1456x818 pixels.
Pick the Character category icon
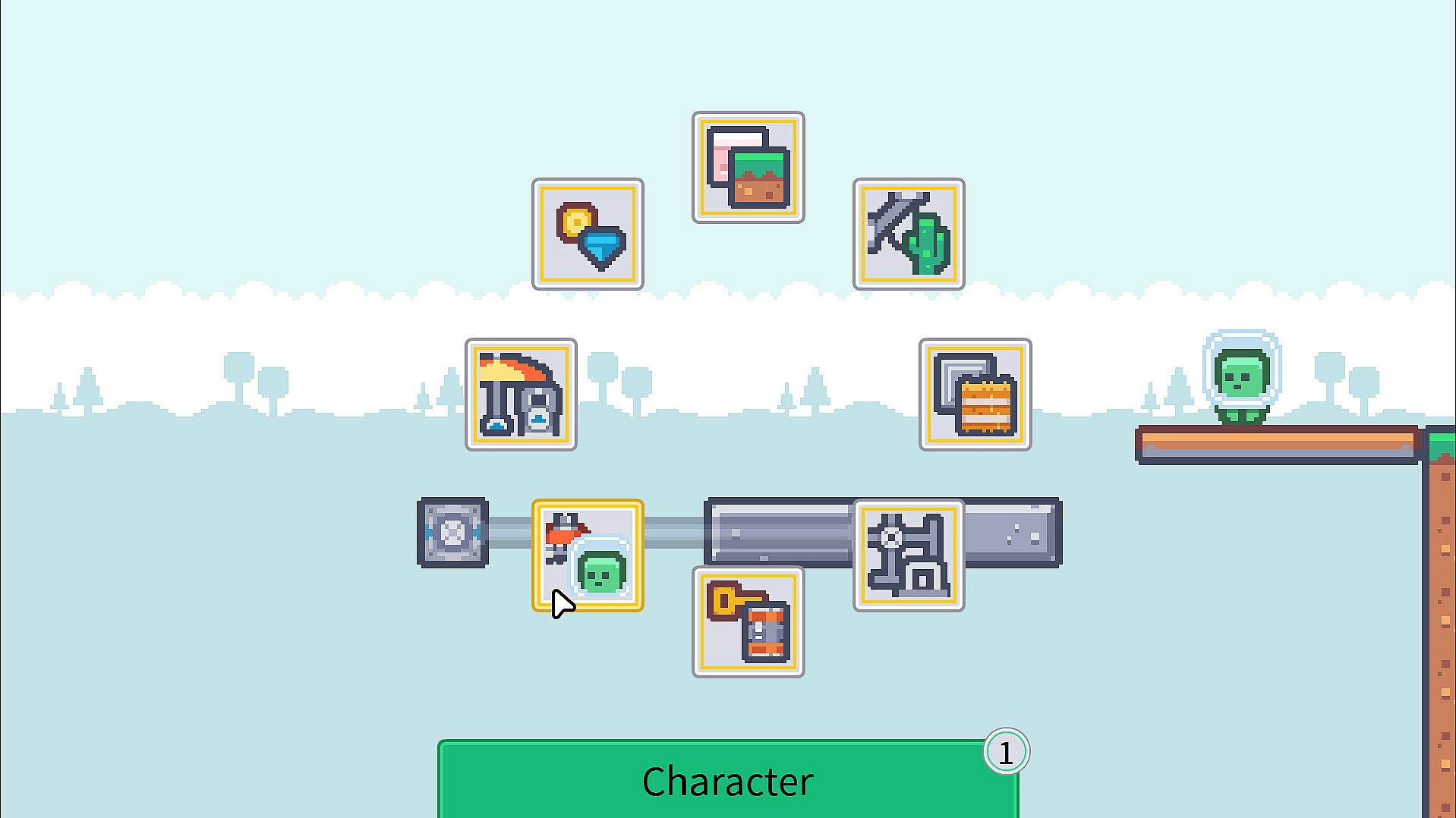click(588, 555)
